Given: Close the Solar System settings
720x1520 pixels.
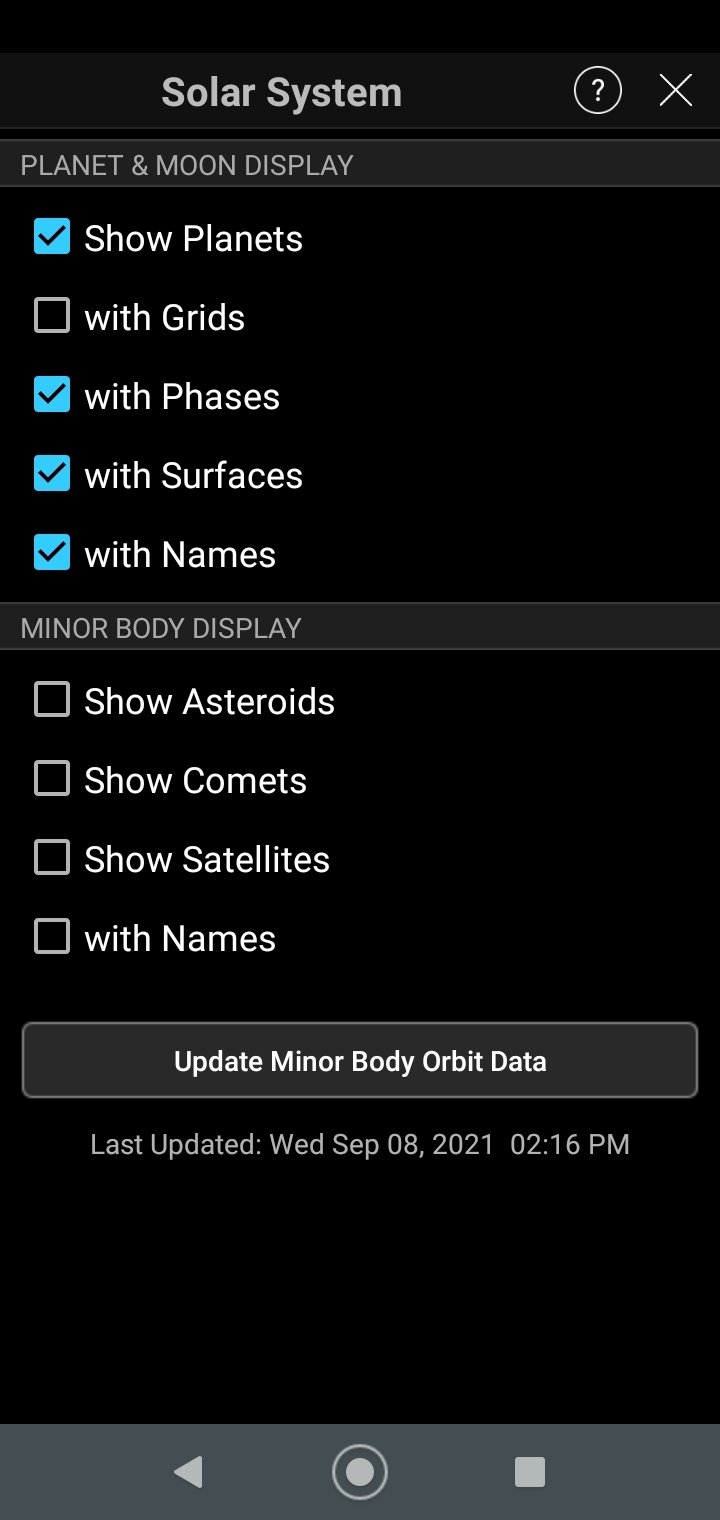Looking at the screenshot, I should (x=676, y=91).
